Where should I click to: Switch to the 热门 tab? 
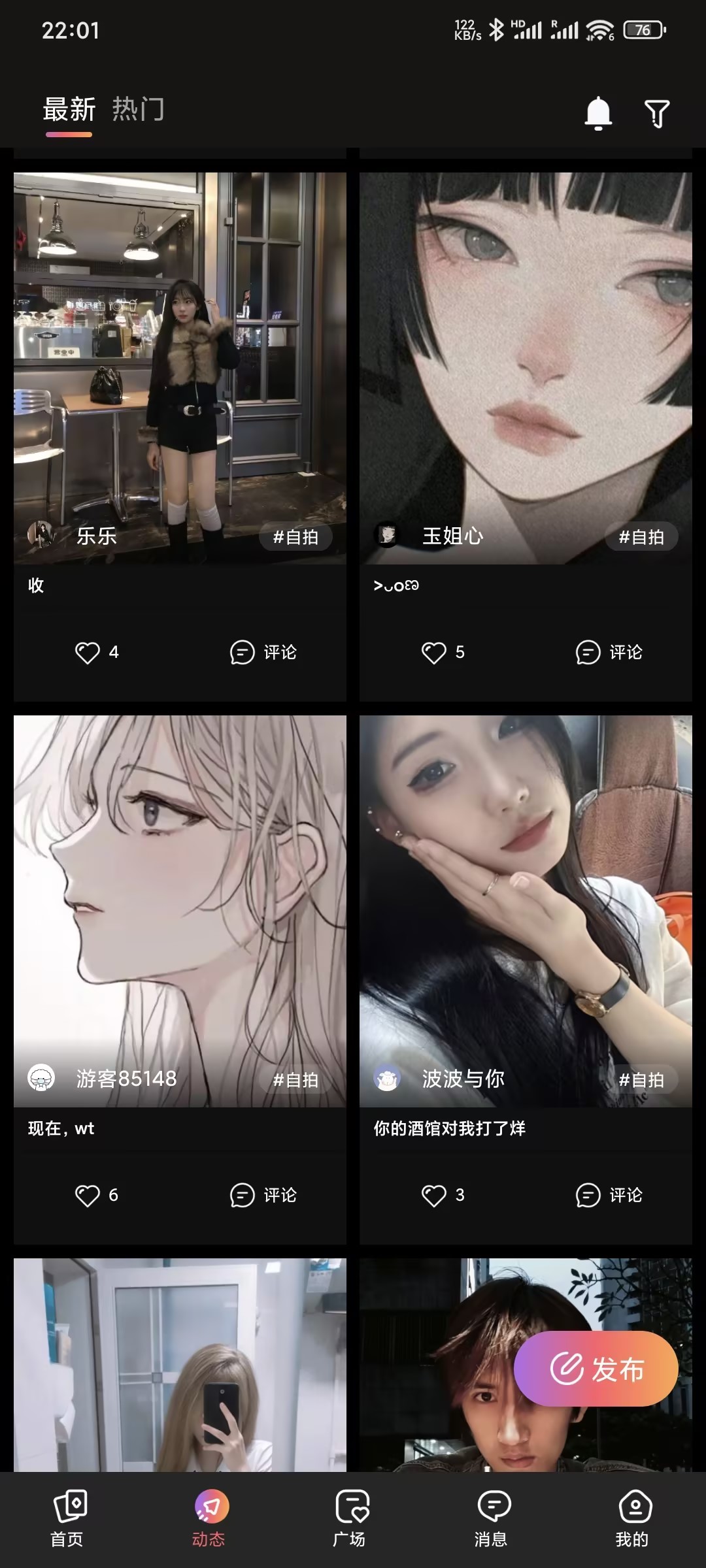pyautogui.click(x=138, y=109)
